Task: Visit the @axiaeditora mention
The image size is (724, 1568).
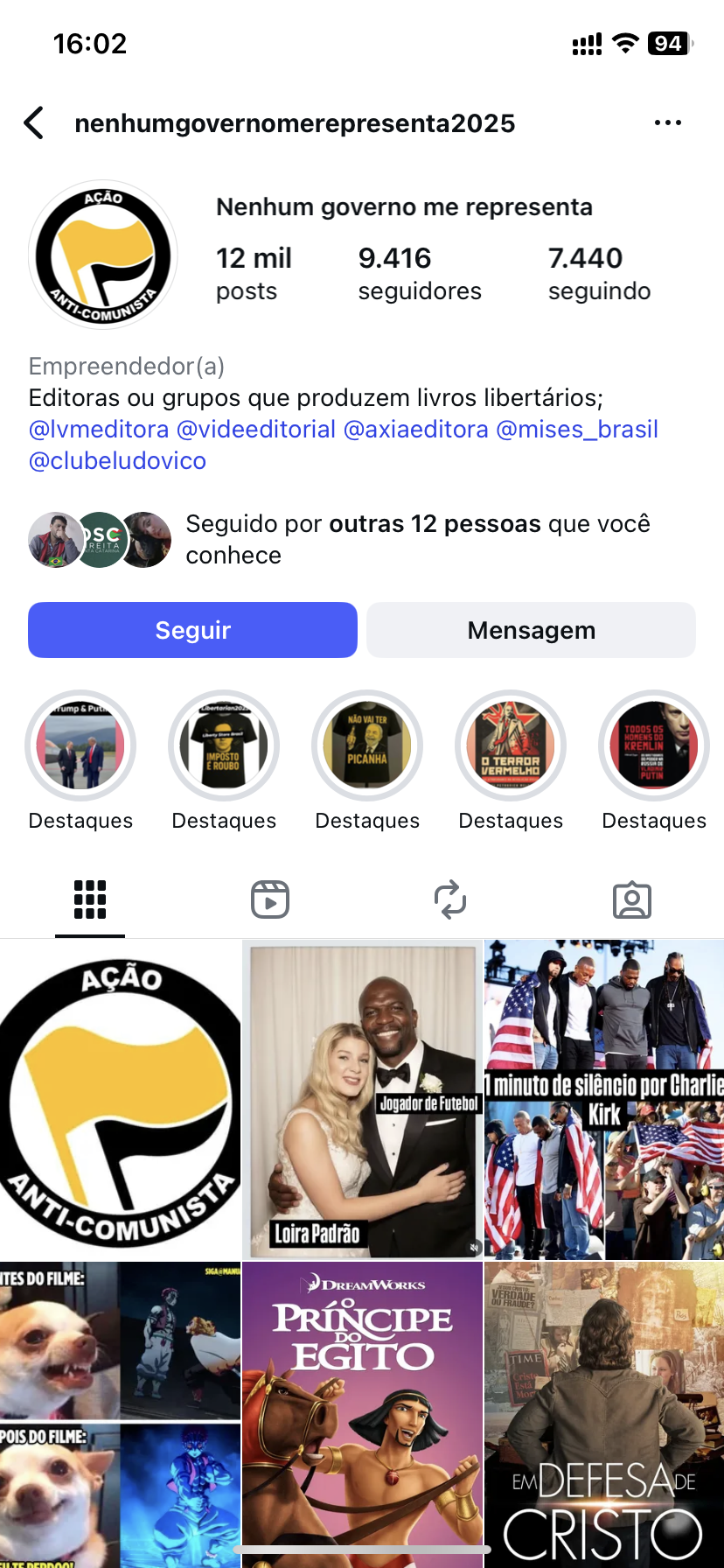Action: pos(416,430)
